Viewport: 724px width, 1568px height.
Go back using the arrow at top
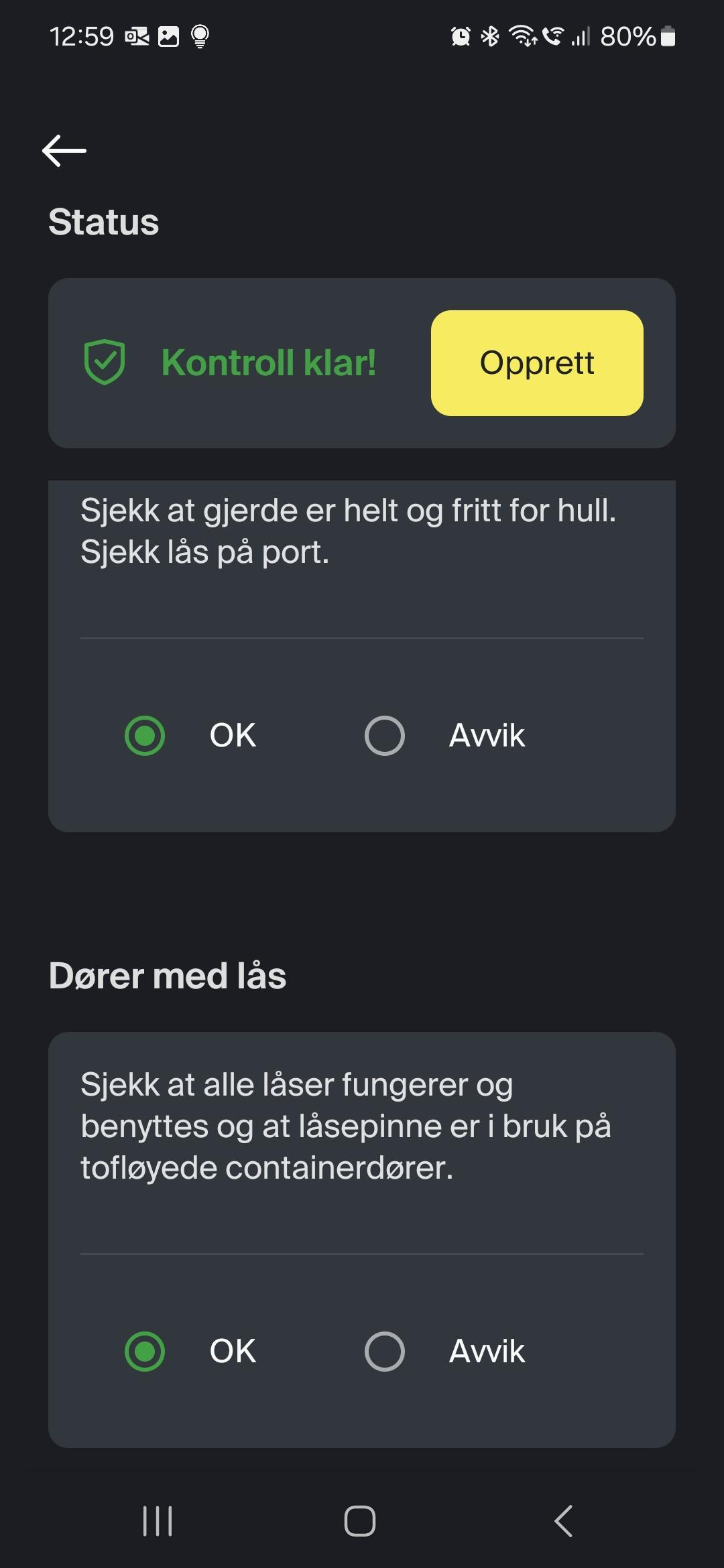(64, 150)
